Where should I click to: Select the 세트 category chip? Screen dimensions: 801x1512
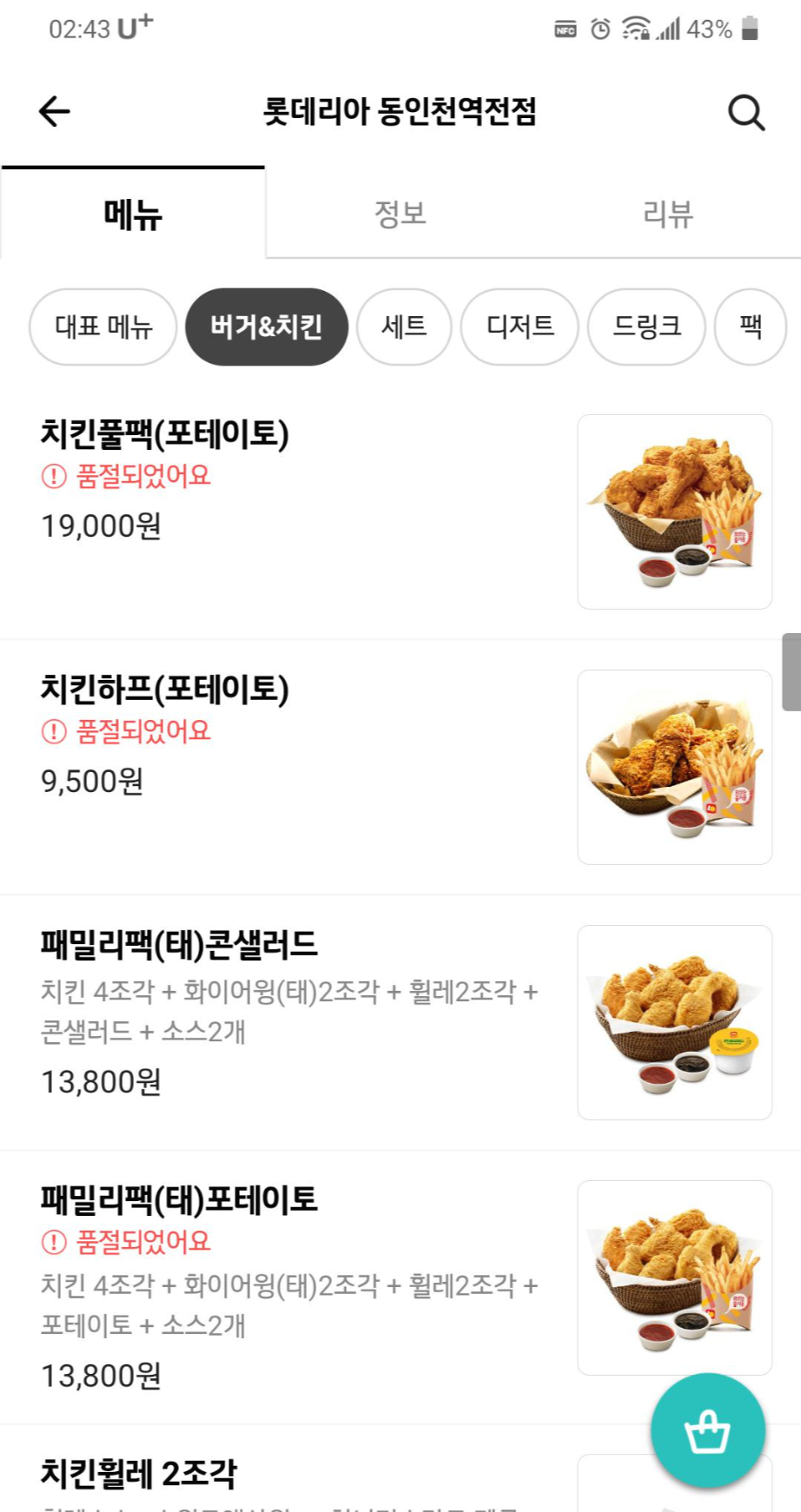tap(404, 327)
